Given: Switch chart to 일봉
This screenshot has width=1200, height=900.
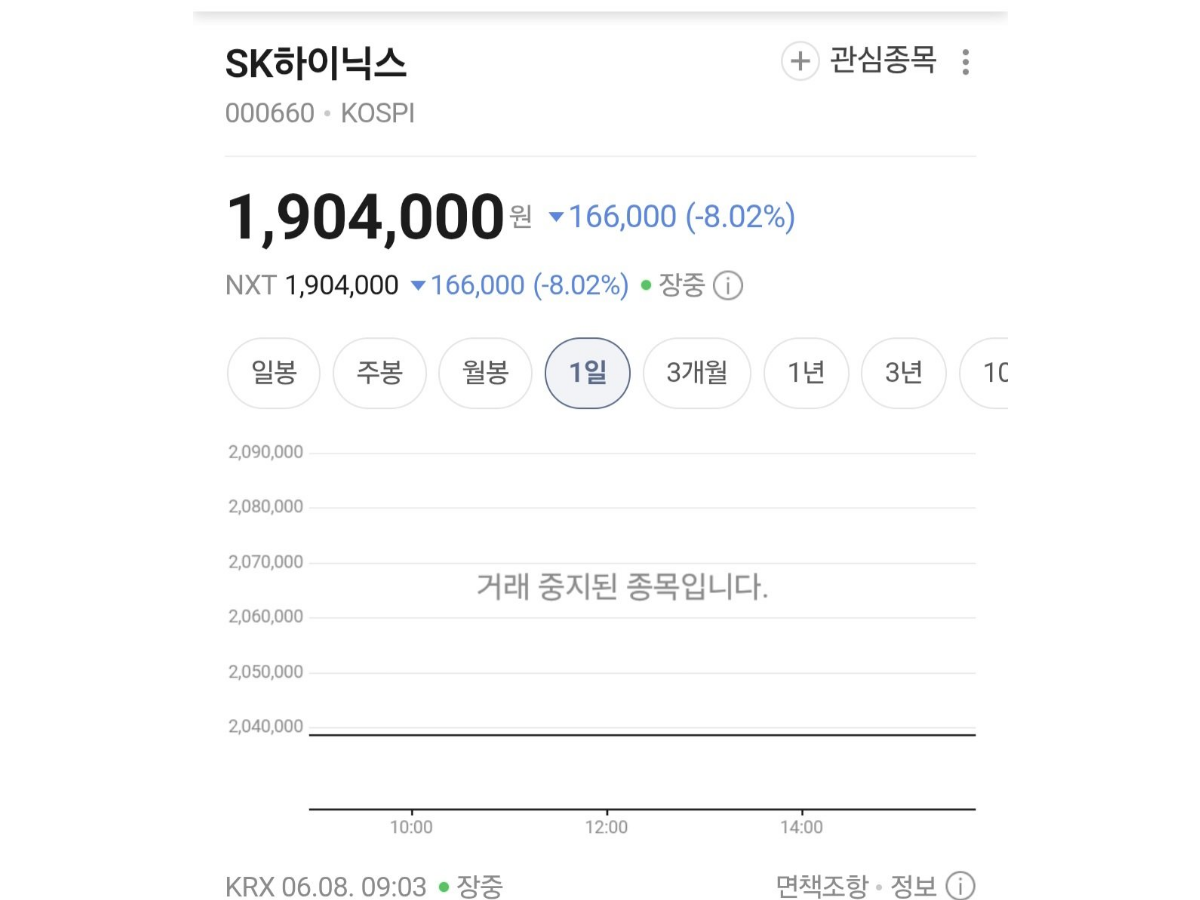Looking at the screenshot, I should point(274,373).
